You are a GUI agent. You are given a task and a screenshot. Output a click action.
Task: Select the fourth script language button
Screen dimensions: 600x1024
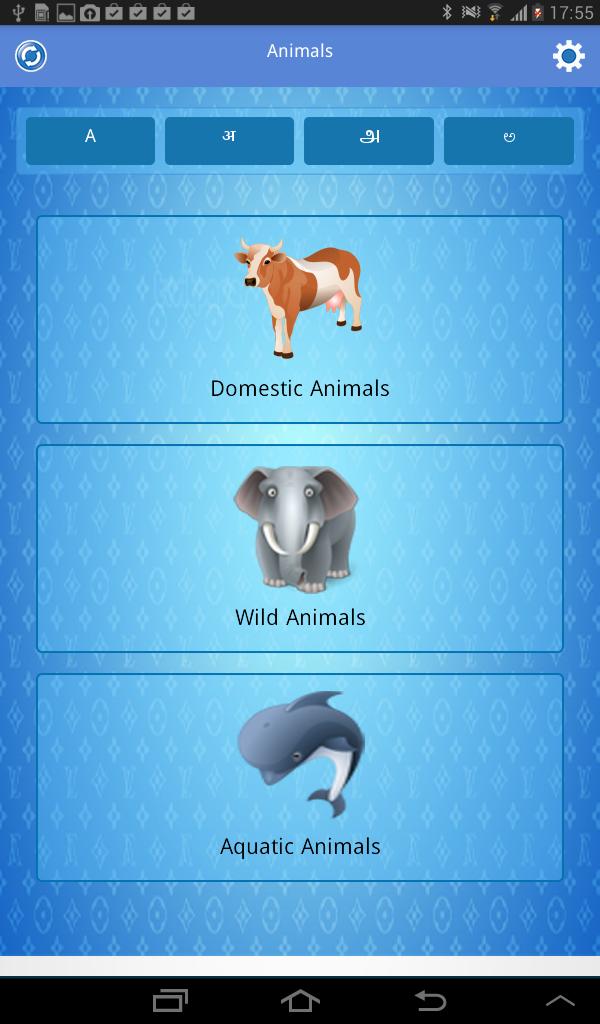click(508, 140)
